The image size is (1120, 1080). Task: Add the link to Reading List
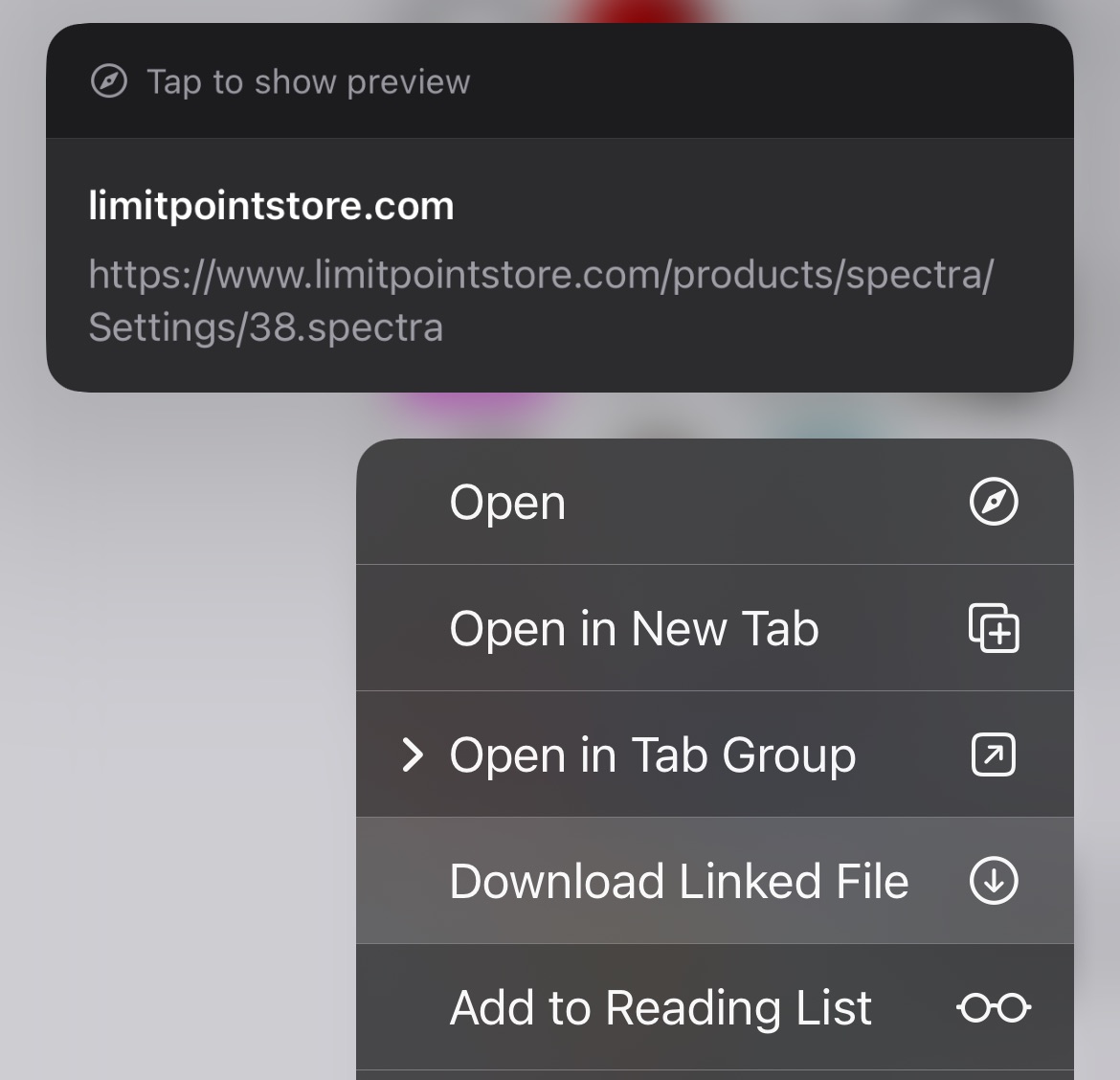tap(714, 1008)
